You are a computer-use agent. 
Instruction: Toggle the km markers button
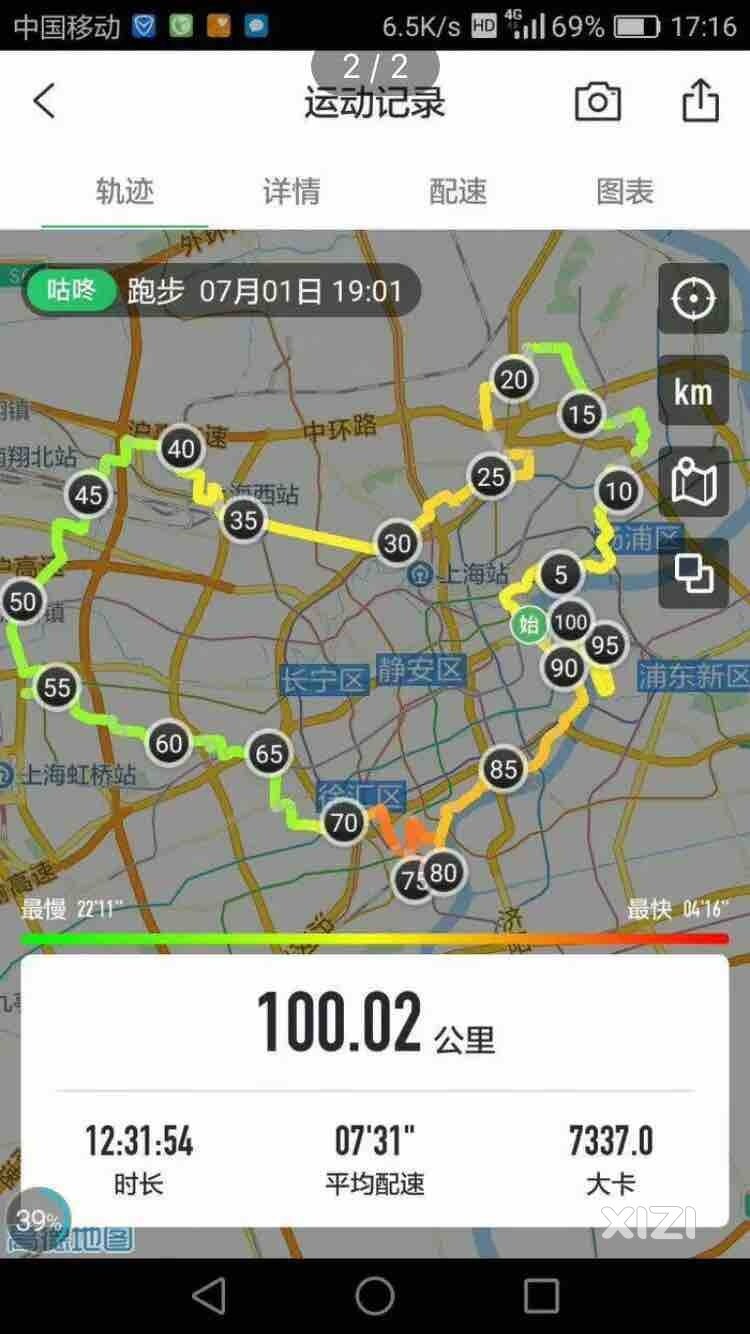pyautogui.click(x=693, y=391)
